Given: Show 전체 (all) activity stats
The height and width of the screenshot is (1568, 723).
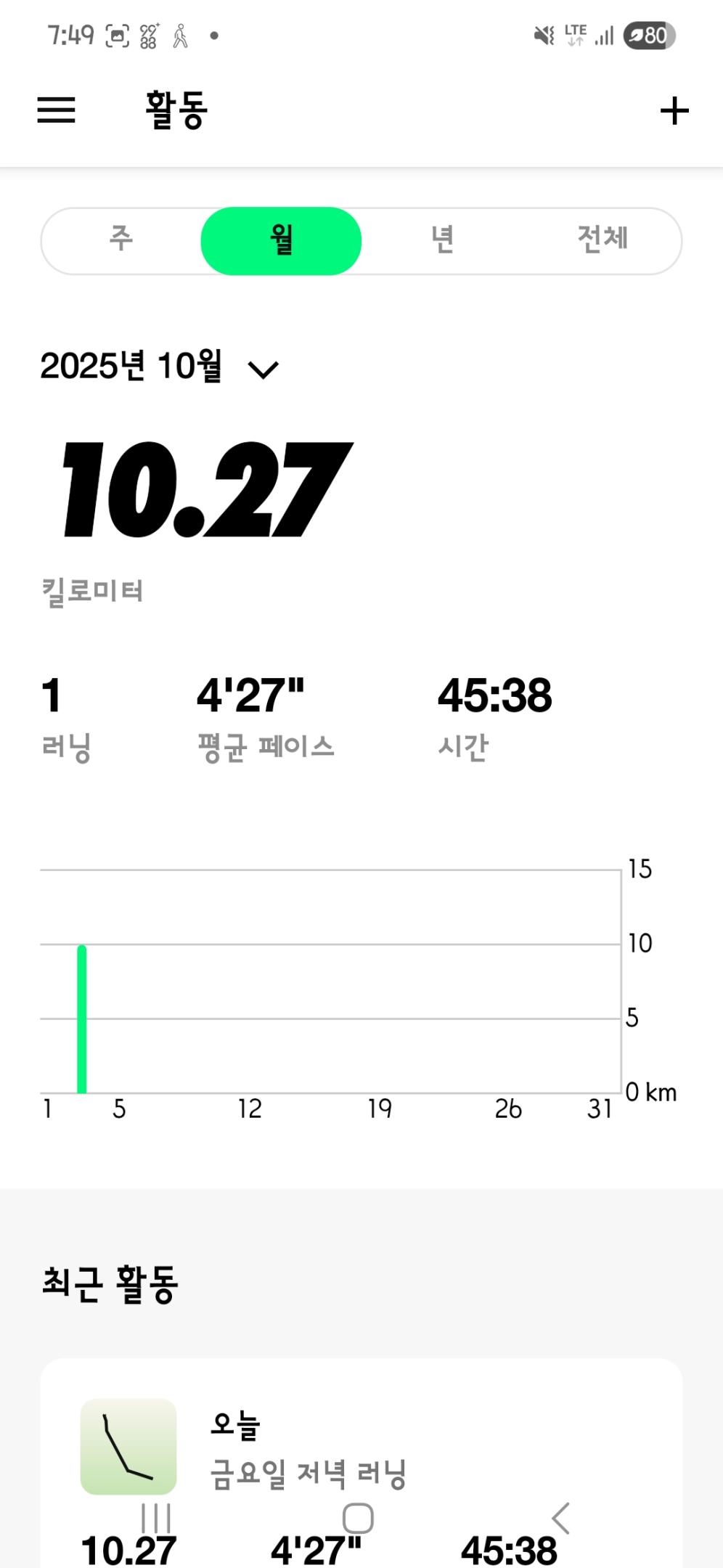Looking at the screenshot, I should (602, 240).
